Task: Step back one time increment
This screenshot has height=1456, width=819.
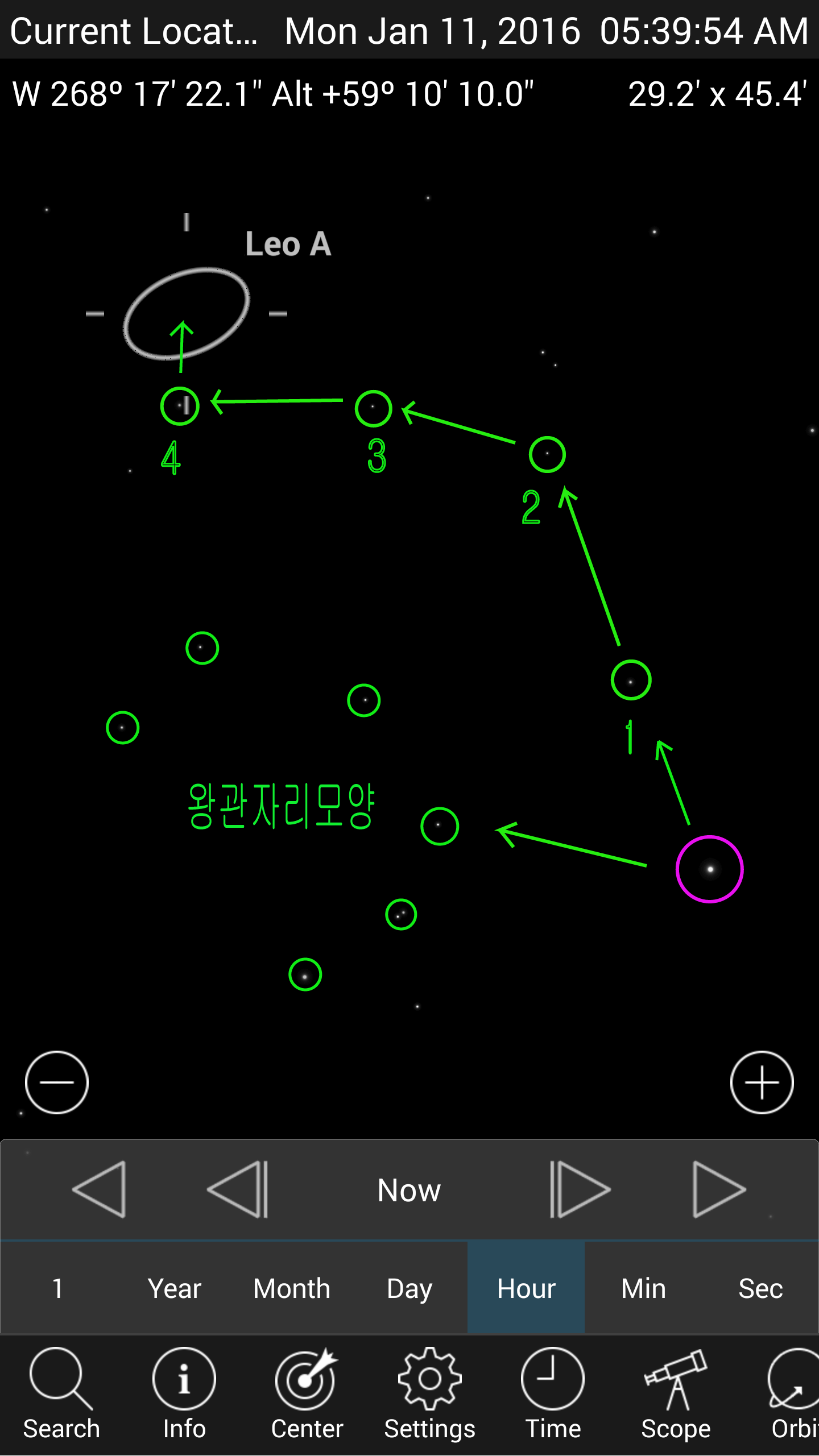Action: tap(238, 1189)
